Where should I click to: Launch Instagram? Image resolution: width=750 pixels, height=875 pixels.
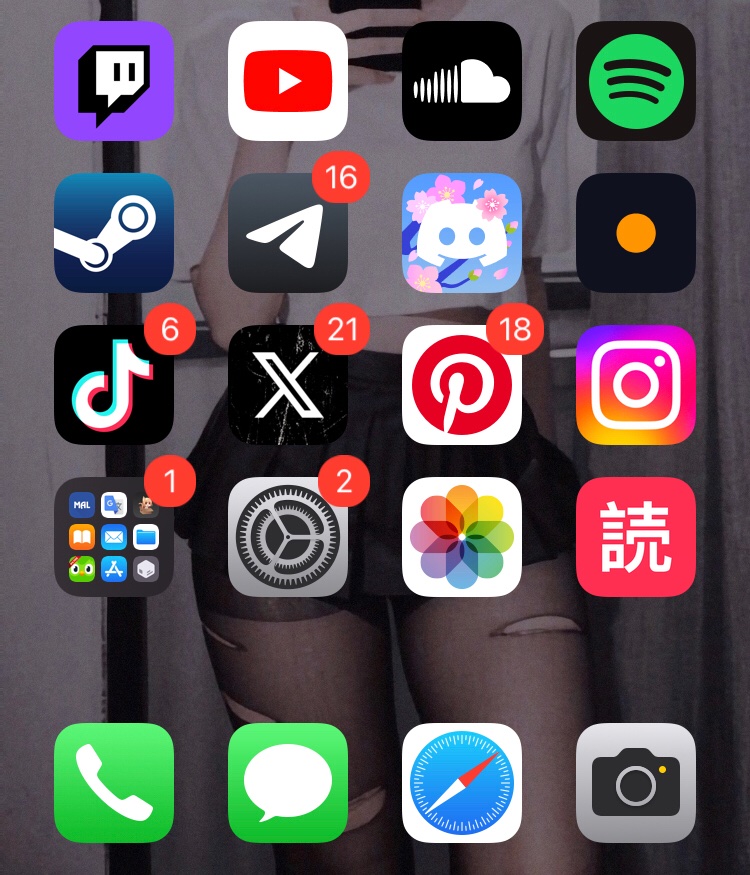point(636,385)
